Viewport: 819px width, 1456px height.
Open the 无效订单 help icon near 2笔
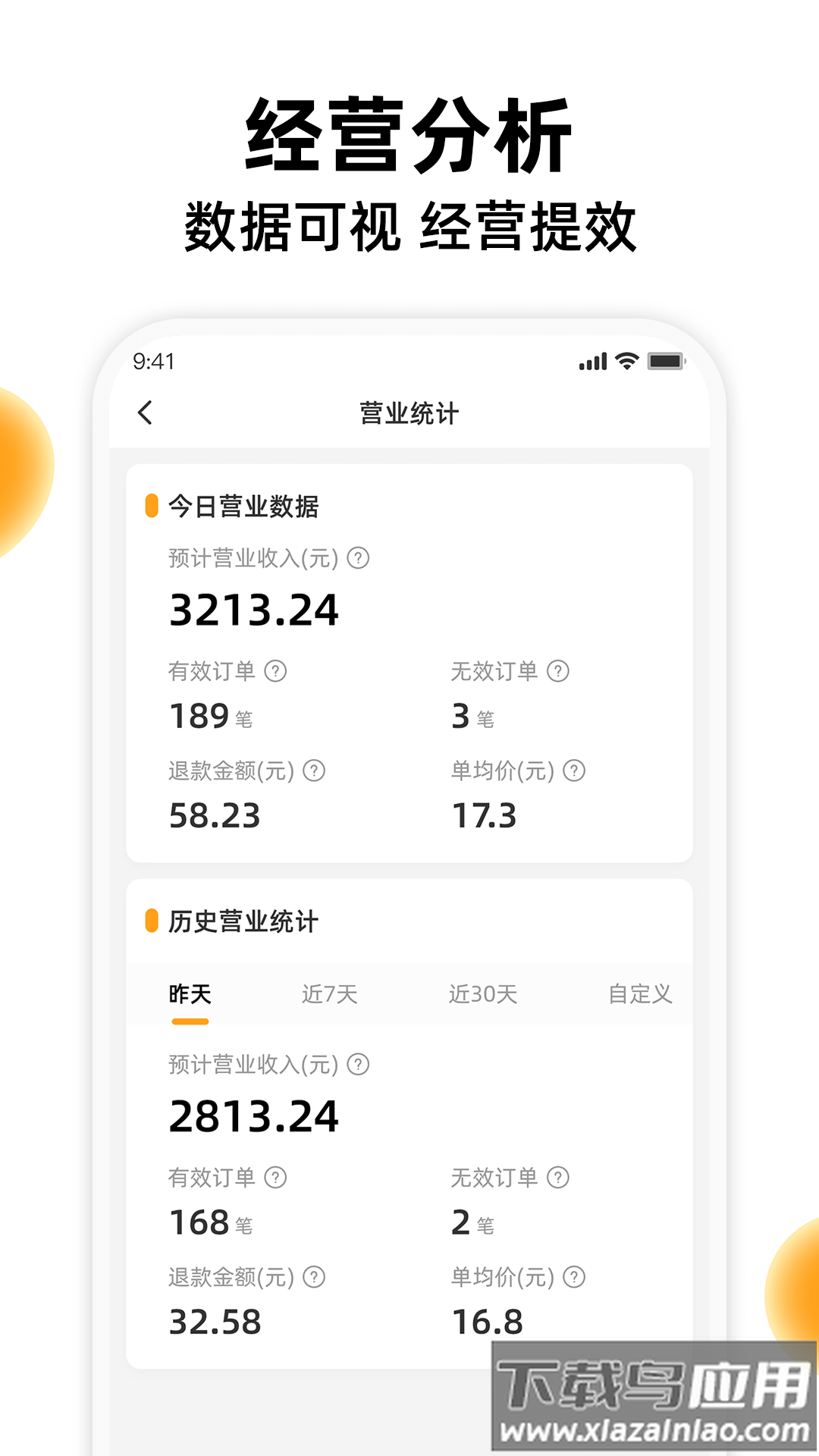(559, 1176)
